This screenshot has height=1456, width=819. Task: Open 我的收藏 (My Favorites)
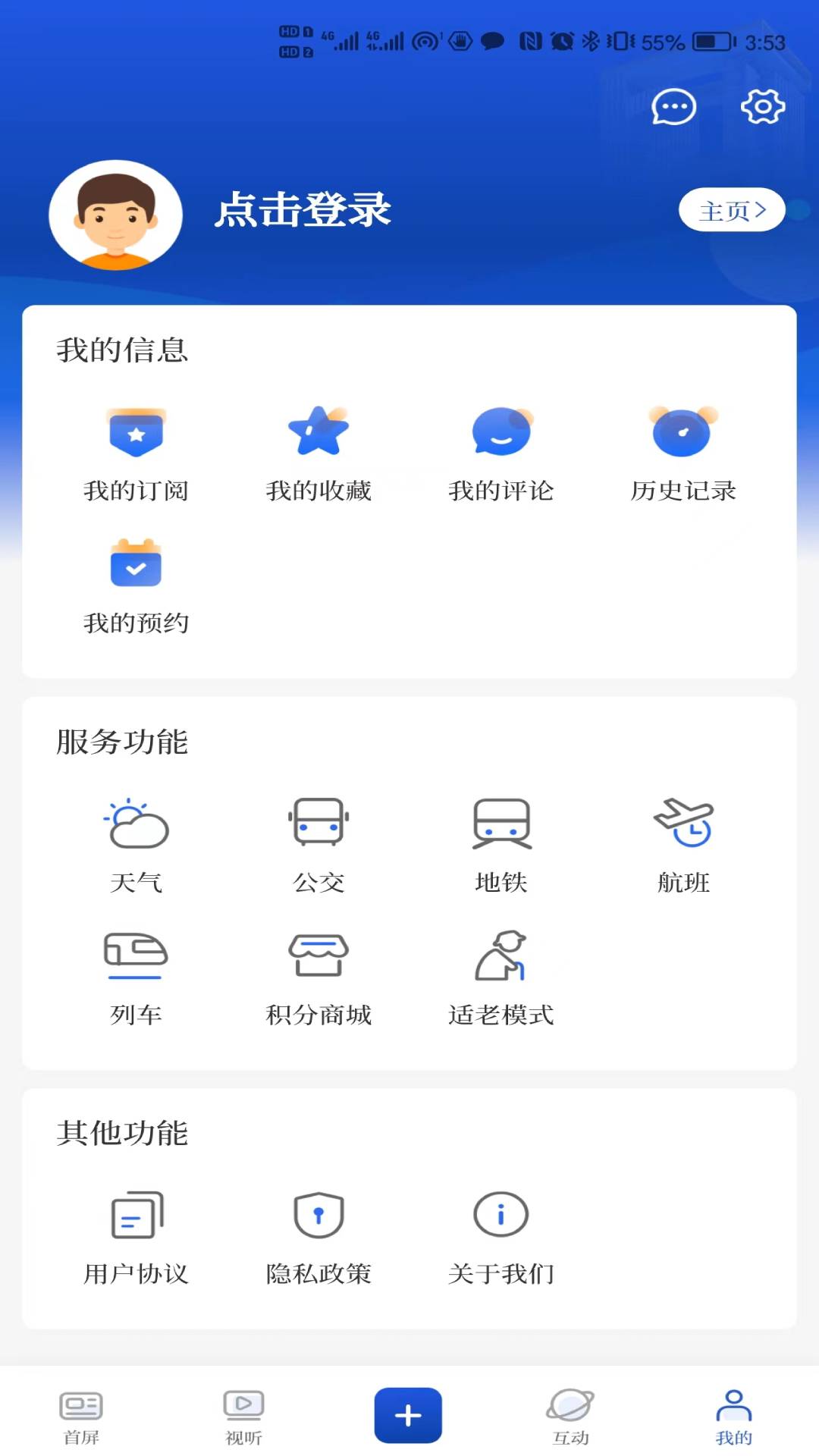coord(319,453)
